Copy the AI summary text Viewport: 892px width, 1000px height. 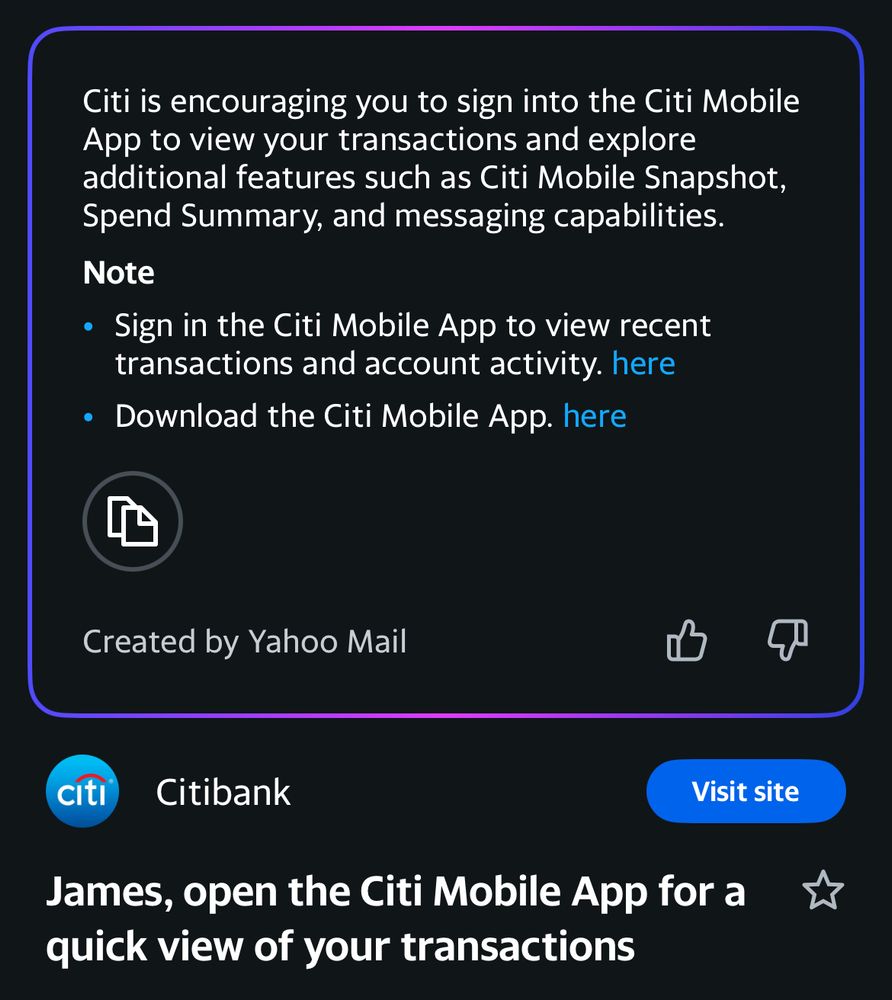click(x=133, y=521)
